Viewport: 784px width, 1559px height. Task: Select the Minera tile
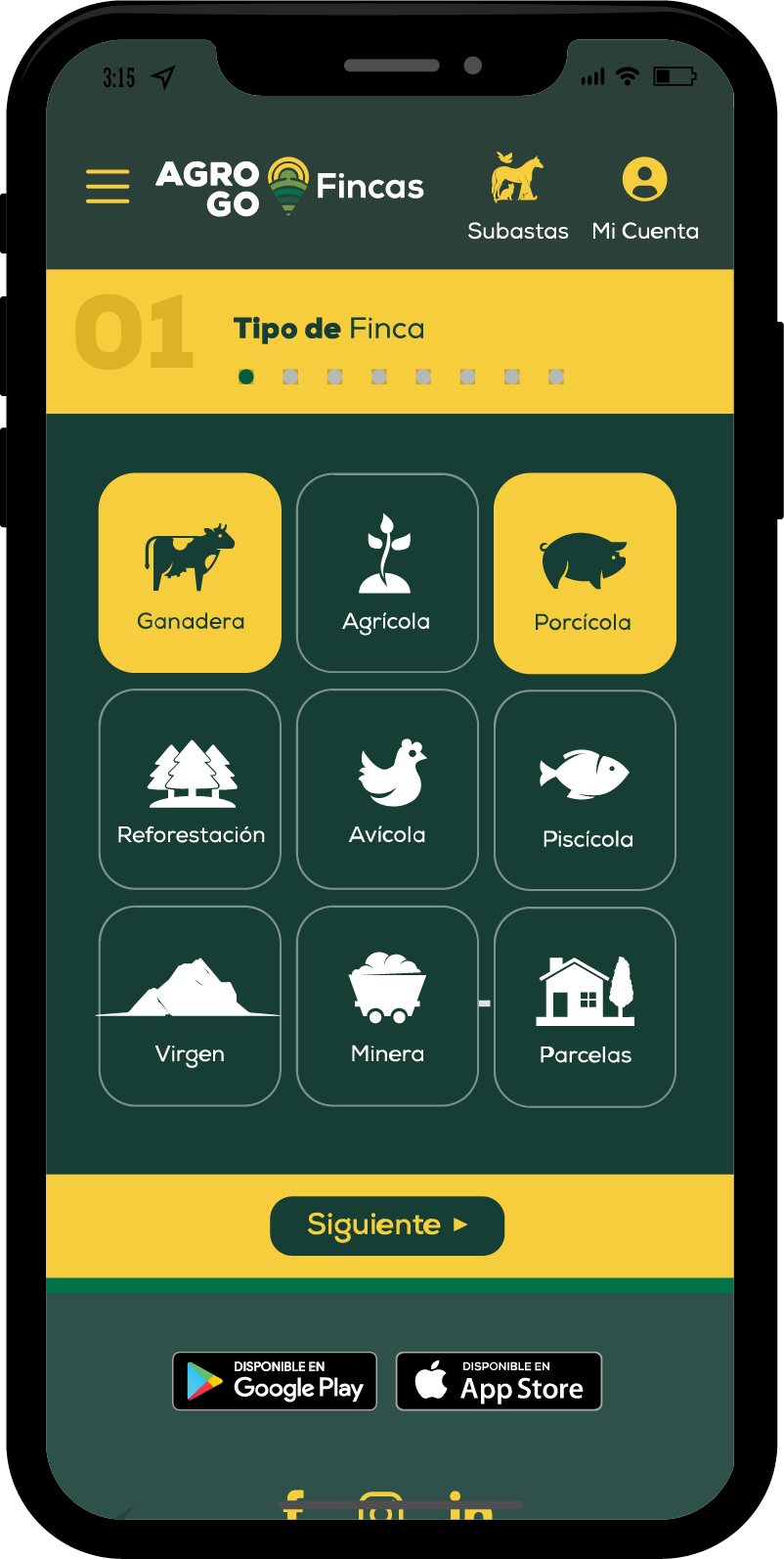[x=387, y=1005]
